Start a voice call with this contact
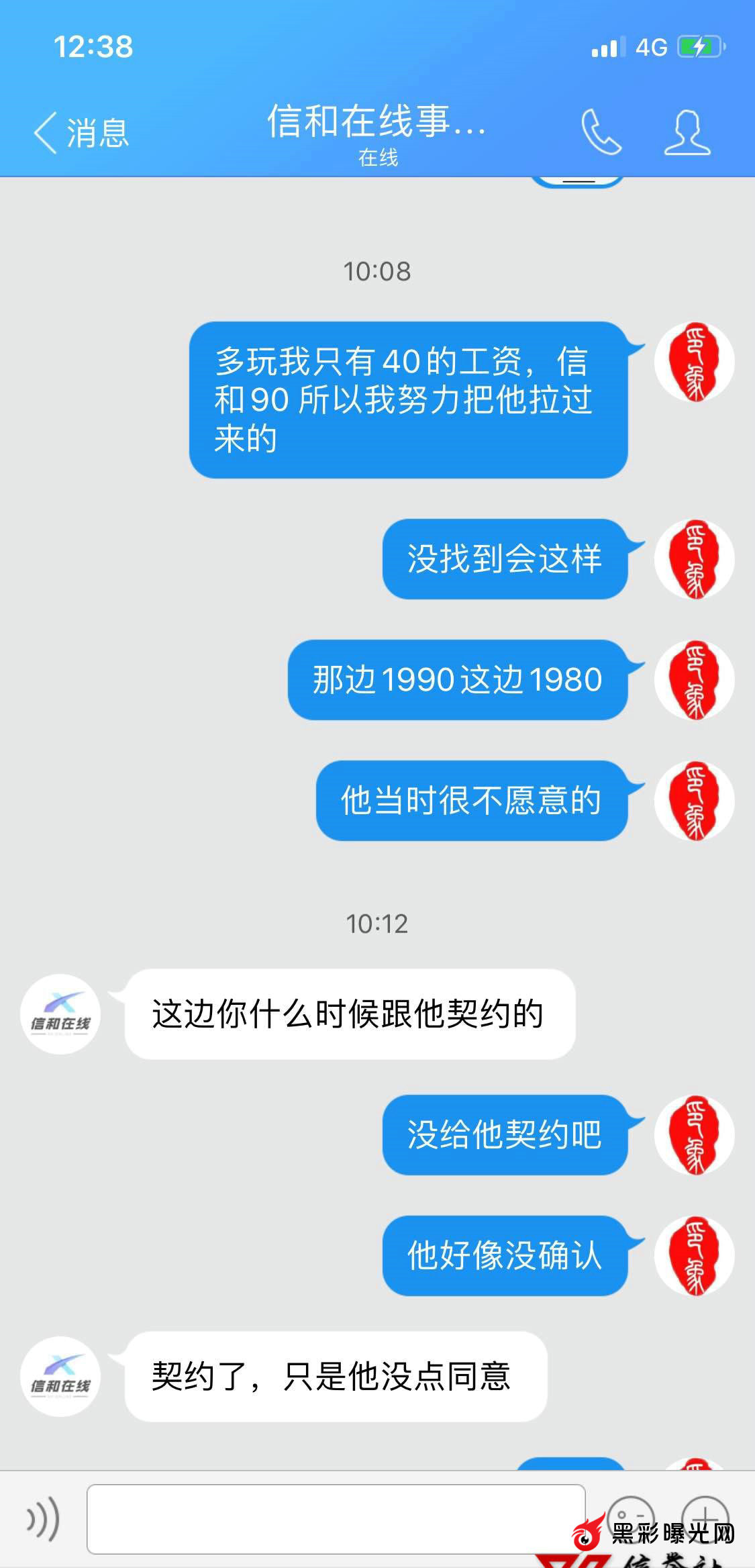This screenshot has height=1568, width=755. tap(601, 132)
